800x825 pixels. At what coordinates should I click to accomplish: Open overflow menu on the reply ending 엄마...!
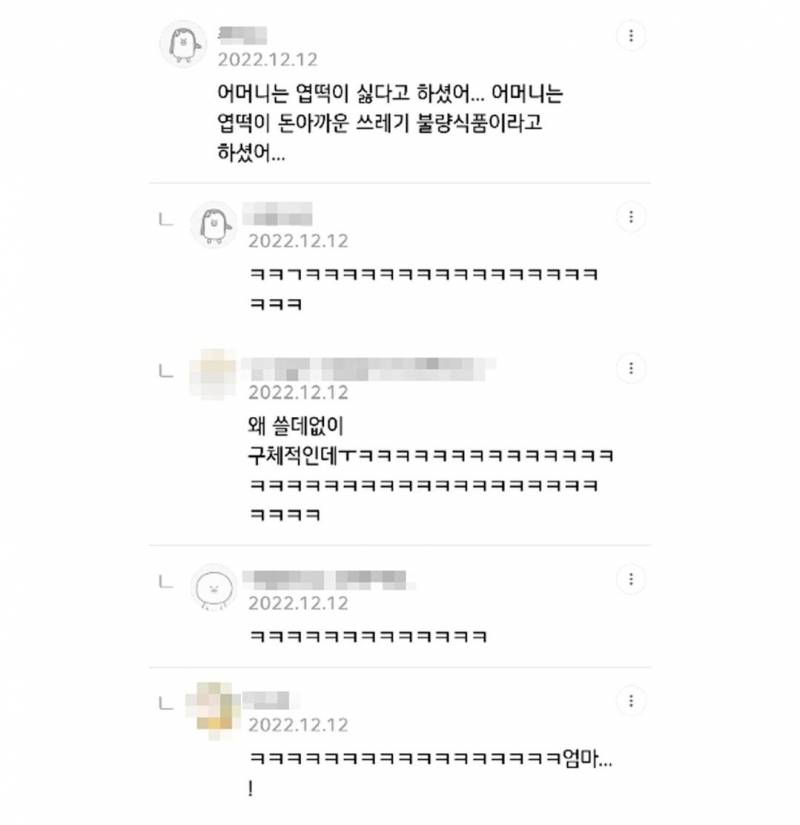(631, 698)
